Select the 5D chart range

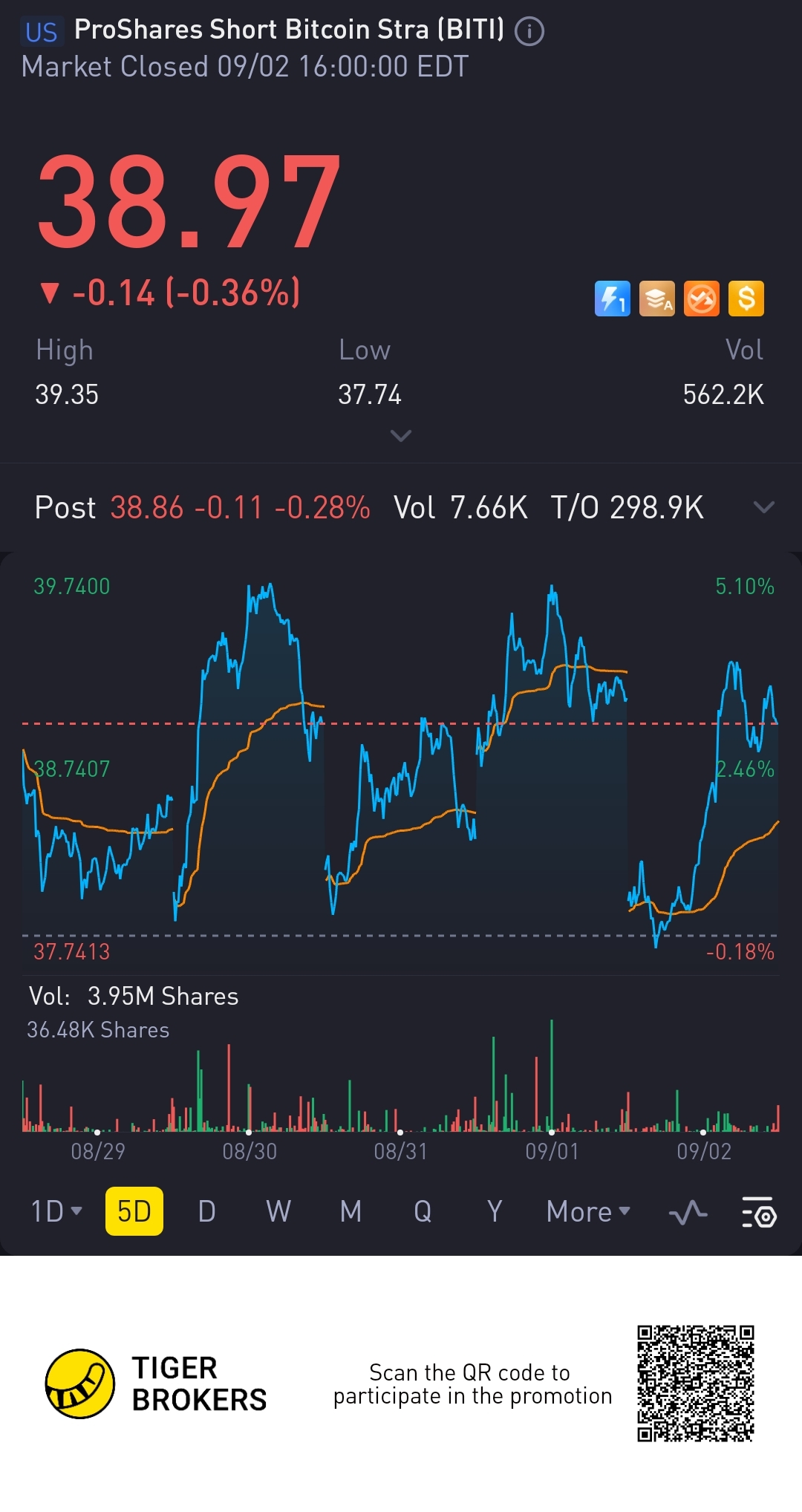pos(134,1211)
